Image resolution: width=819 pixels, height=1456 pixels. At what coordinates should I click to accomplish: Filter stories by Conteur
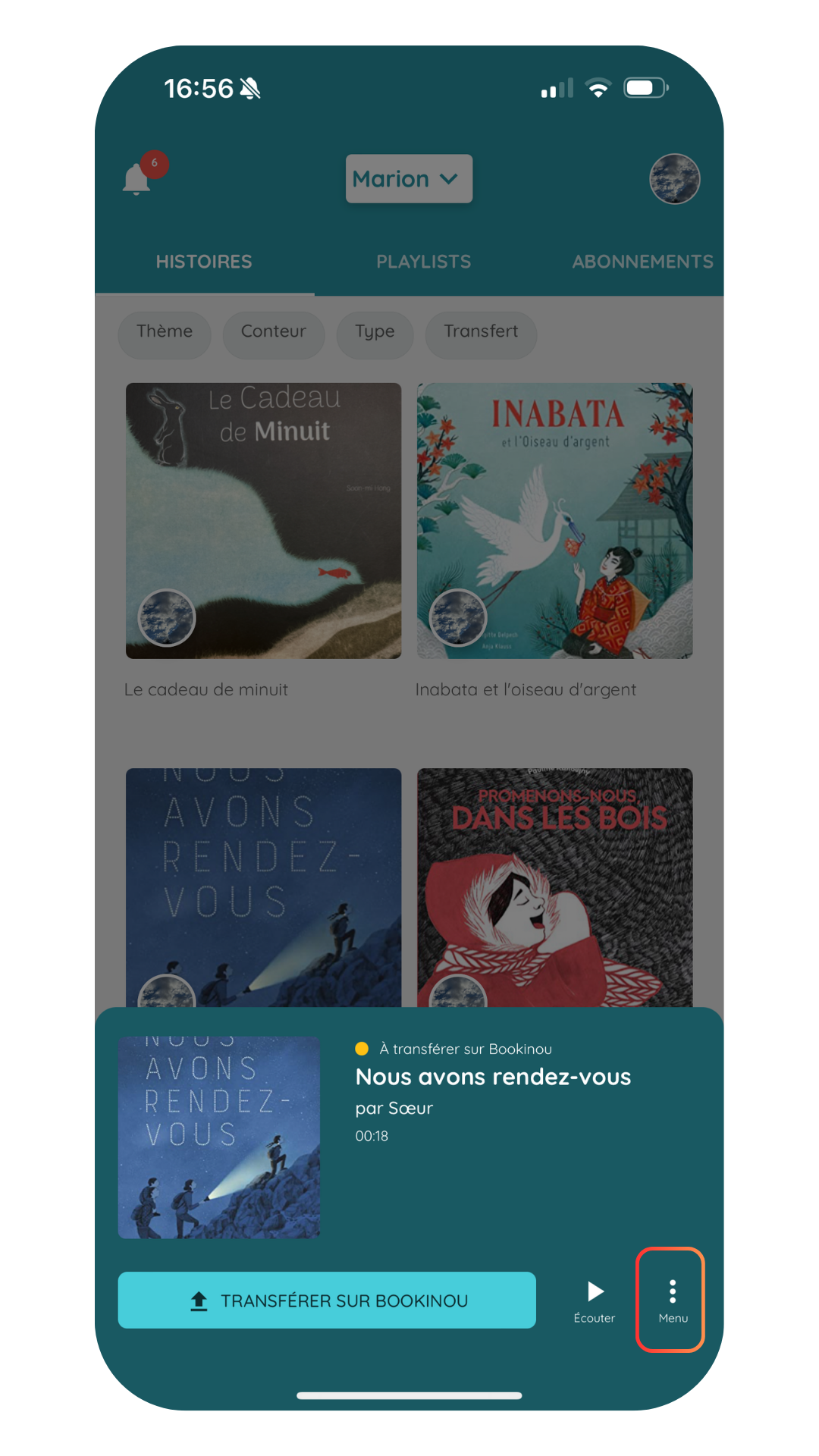273,332
